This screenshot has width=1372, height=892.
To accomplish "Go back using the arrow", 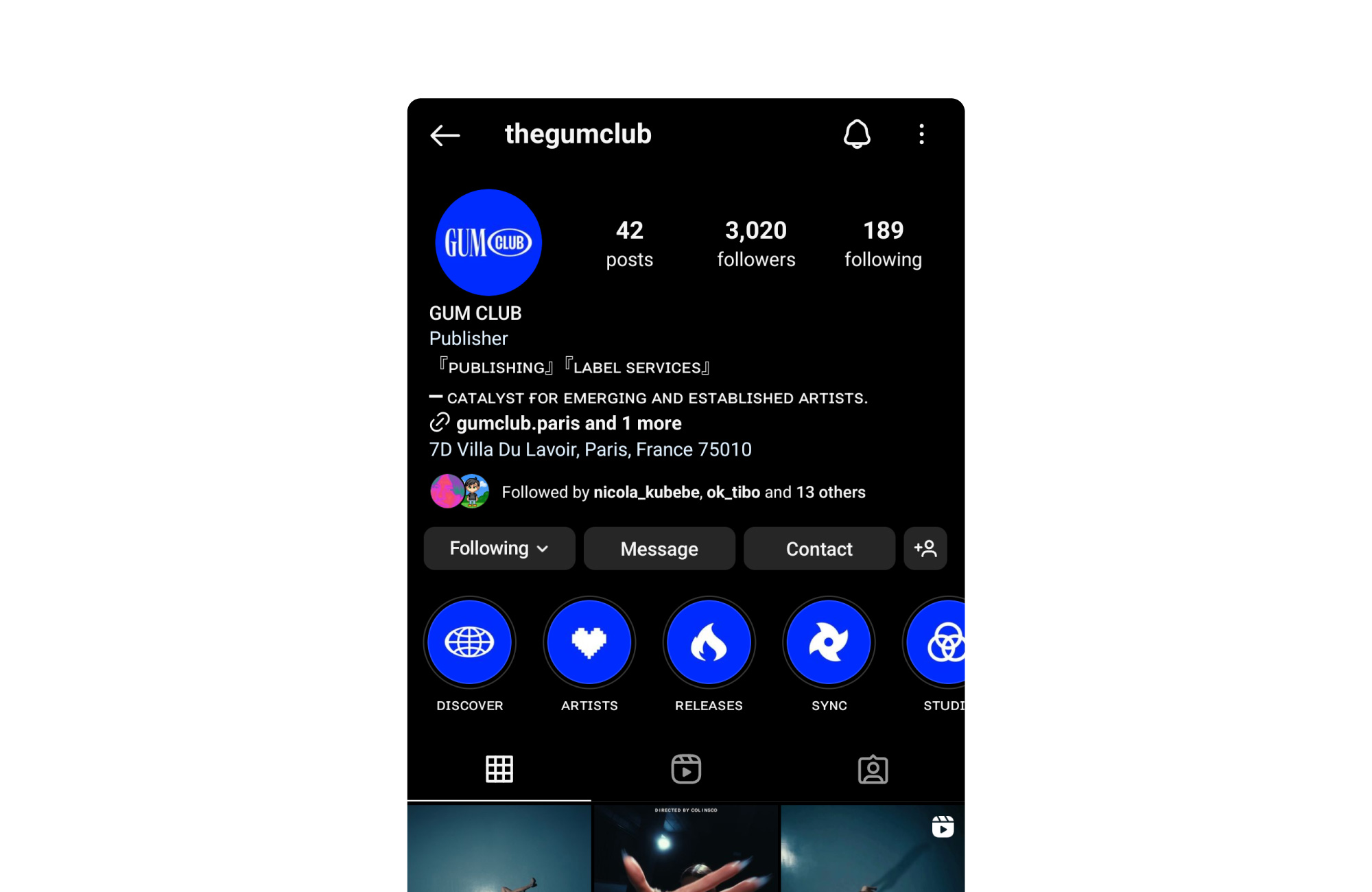I will 445,135.
